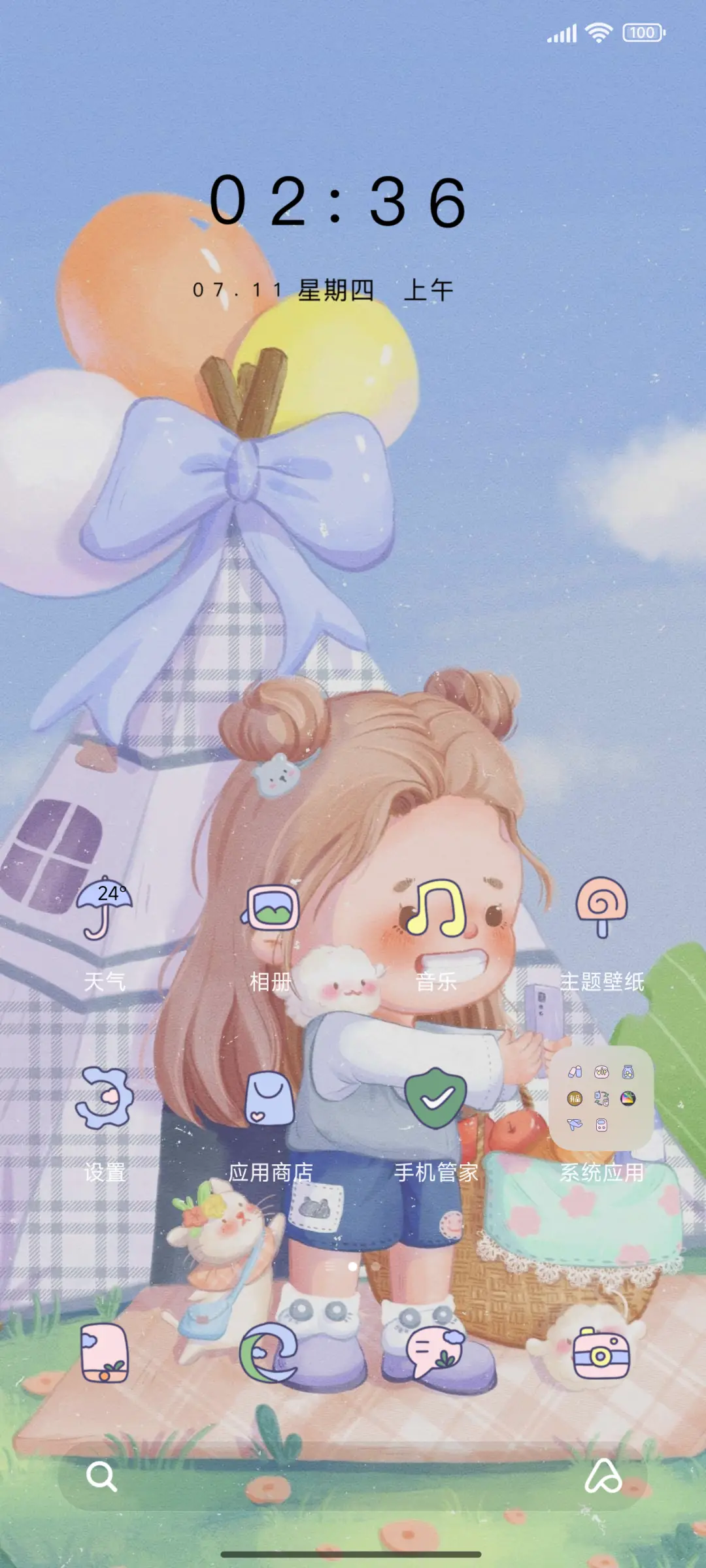706x1568 pixels.
Task: Open the 天气 weather app
Action: (x=105, y=909)
